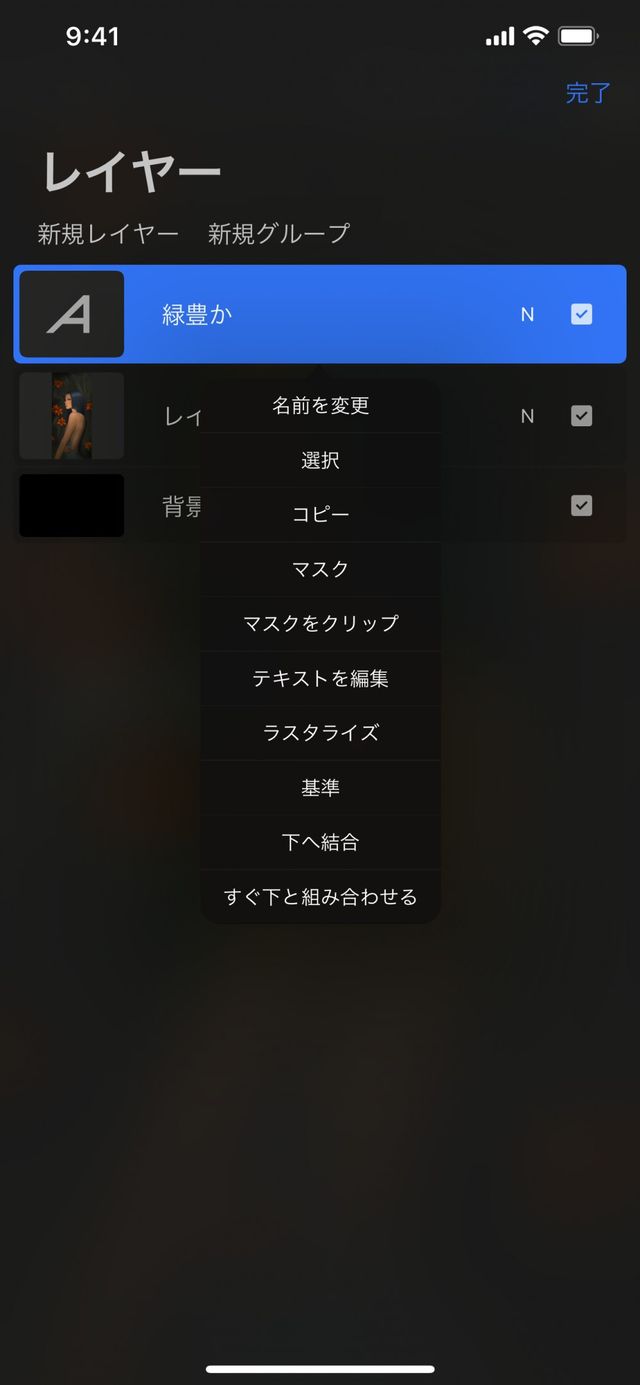Select the 選択 option in the menu
Viewport: 640px width, 1385px height.
click(x=320, y=460)
